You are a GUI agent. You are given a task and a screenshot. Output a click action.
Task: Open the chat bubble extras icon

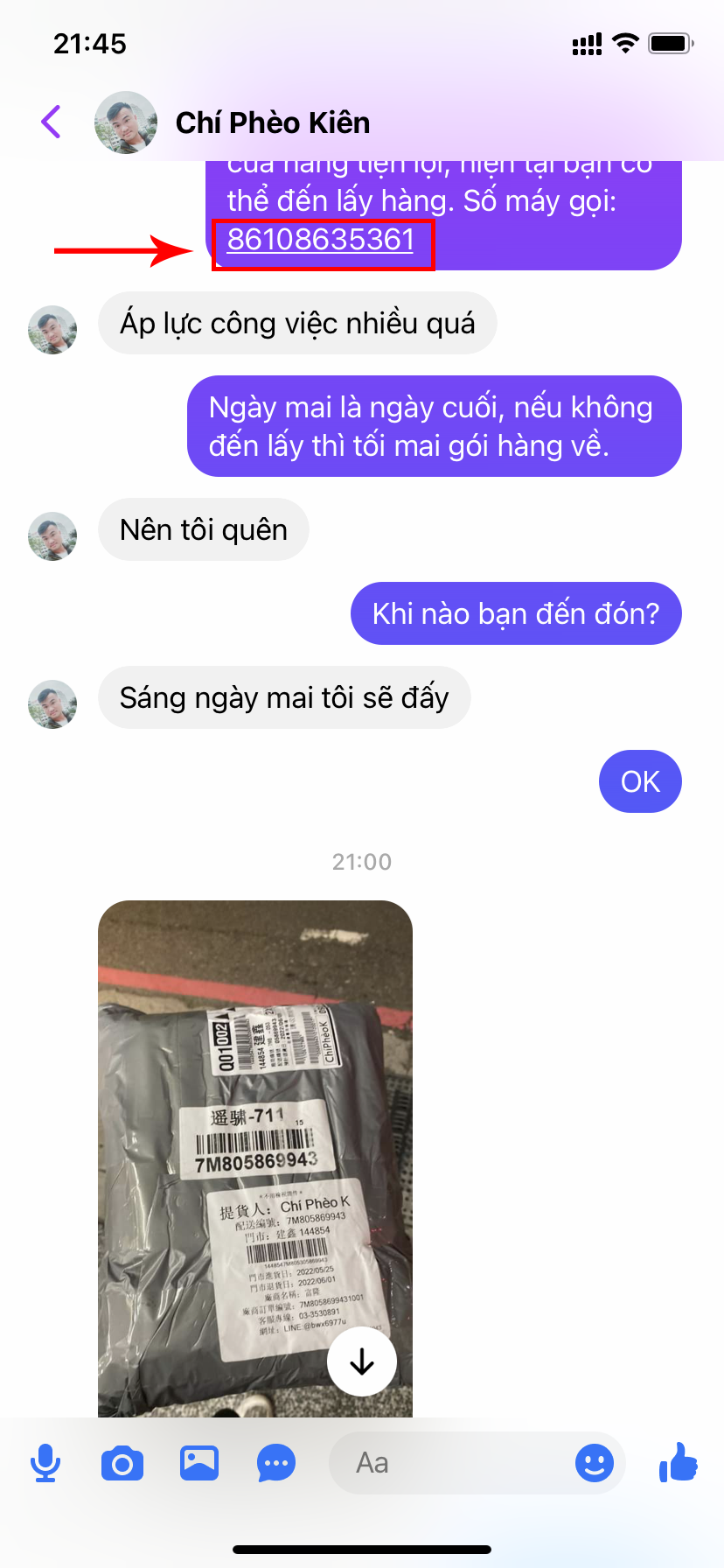pyautogui.click(x=276, y=1463)
